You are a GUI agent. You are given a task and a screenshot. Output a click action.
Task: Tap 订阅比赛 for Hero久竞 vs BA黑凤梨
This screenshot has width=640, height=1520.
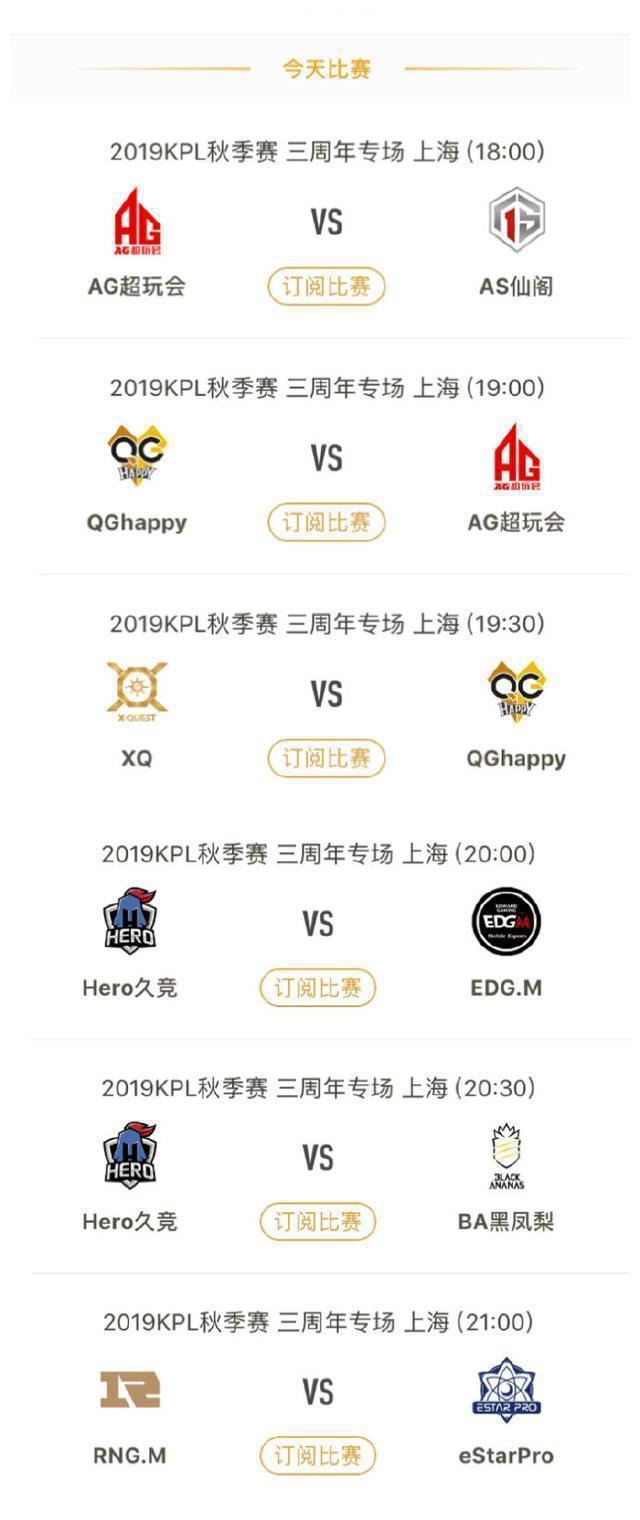click(x=318, y=1222)
